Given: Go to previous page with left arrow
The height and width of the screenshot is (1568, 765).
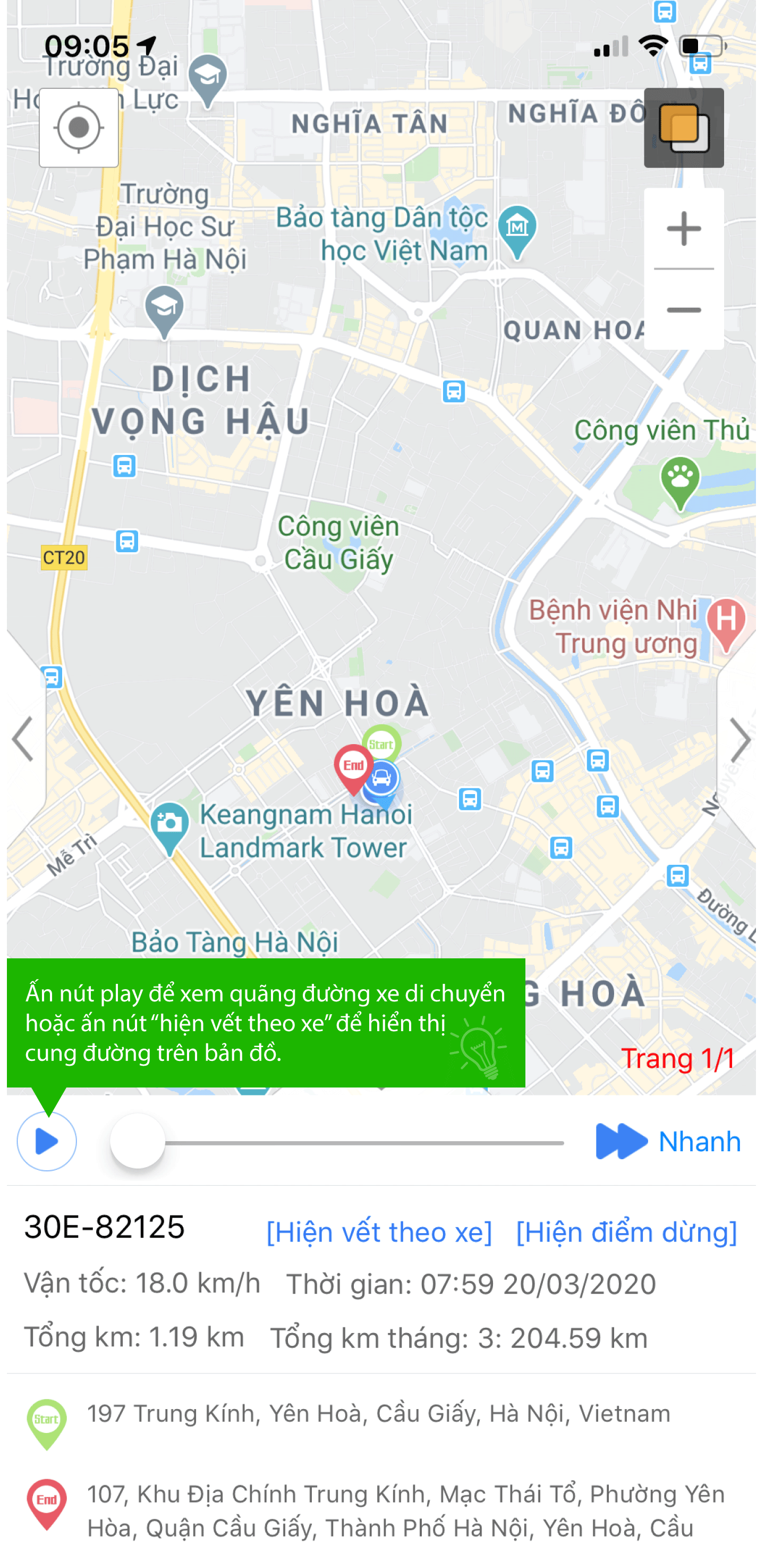Looking at the screenshot, I should coord(23,739).
